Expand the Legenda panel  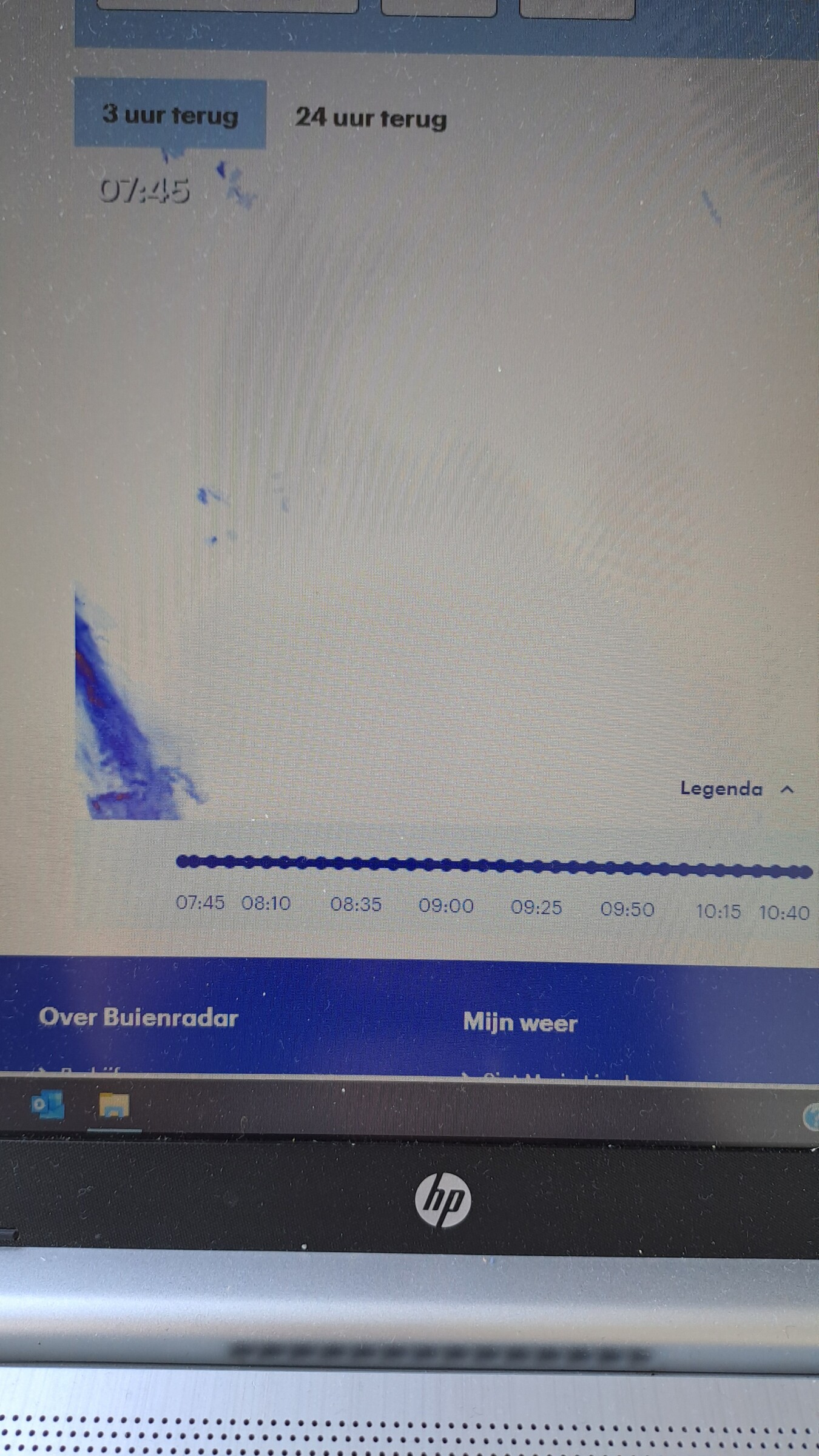pyautogui.click(x=736, y=789)
